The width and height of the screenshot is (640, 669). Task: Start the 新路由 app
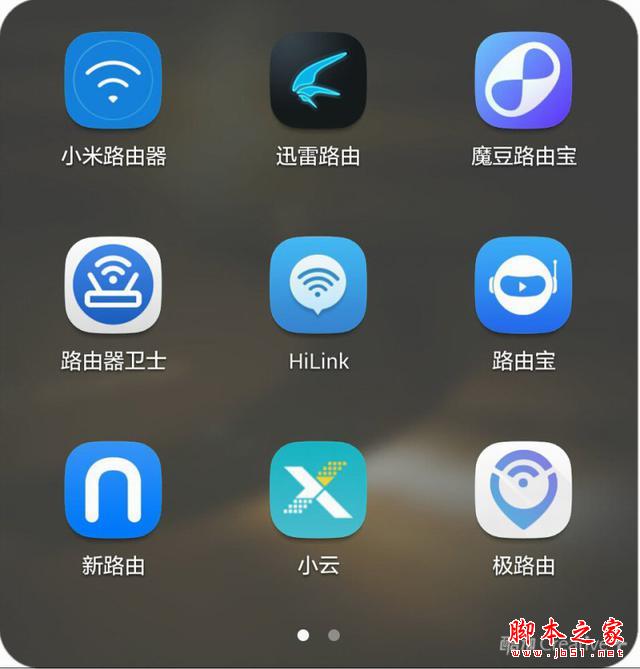coord(113,490)
